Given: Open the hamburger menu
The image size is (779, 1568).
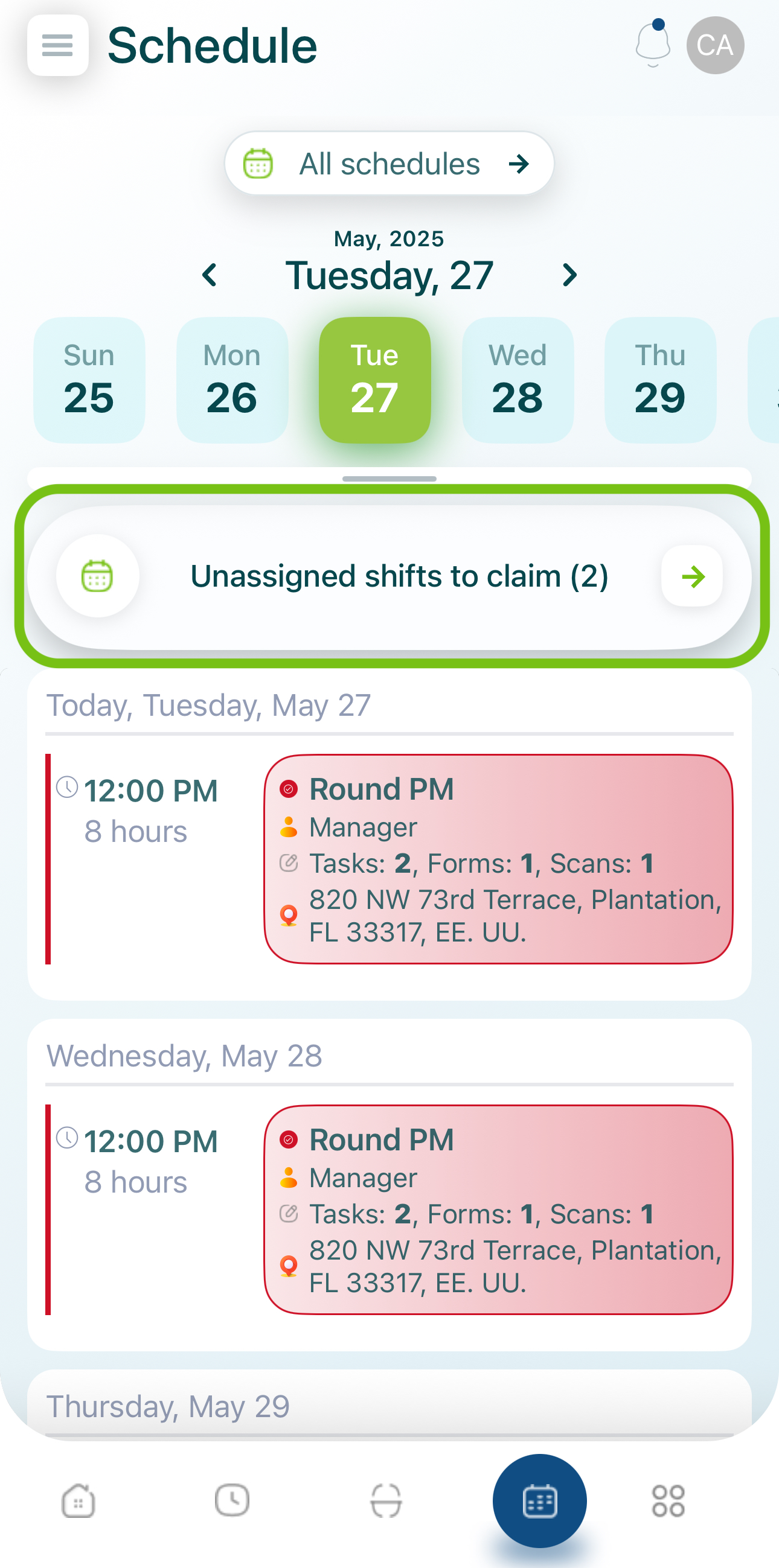Looking at the screenshot, I should pyautogui.click(x=57, y=46).
